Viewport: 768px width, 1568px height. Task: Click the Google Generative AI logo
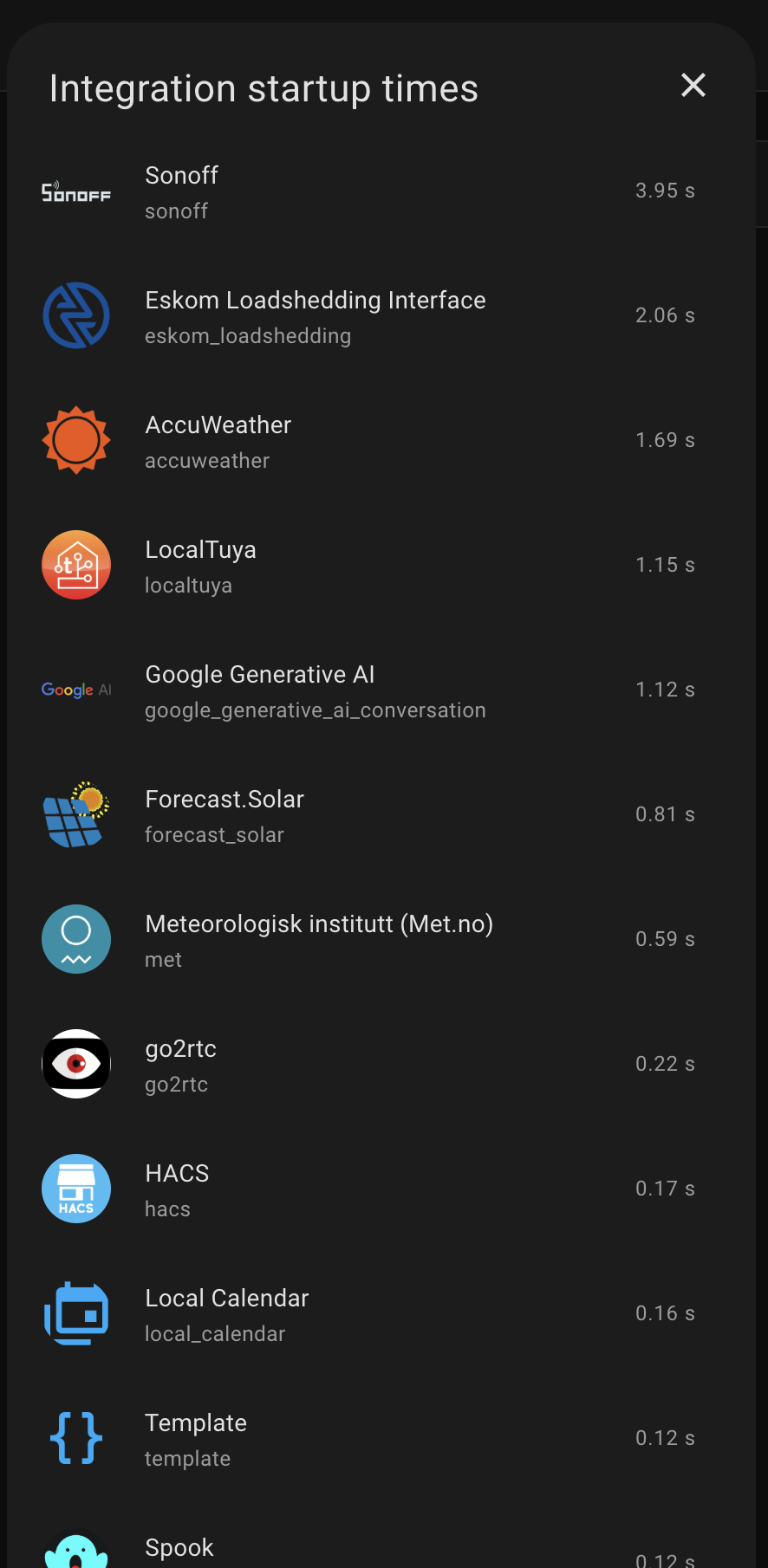[76, 690]
